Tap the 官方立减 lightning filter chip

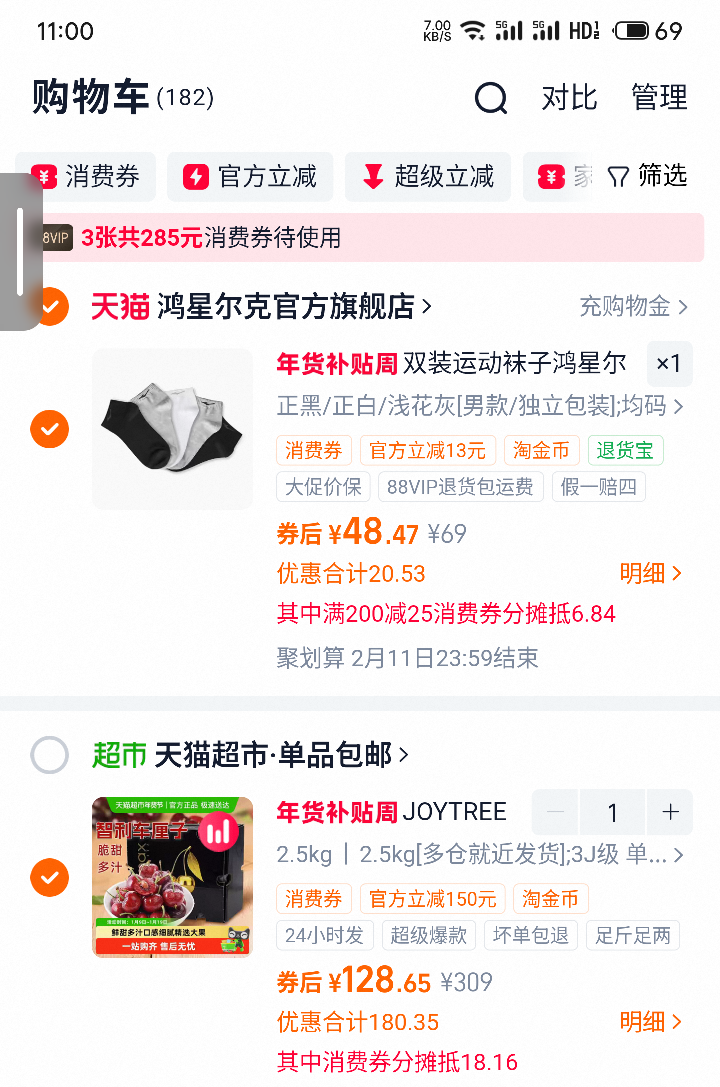point(249,176)
